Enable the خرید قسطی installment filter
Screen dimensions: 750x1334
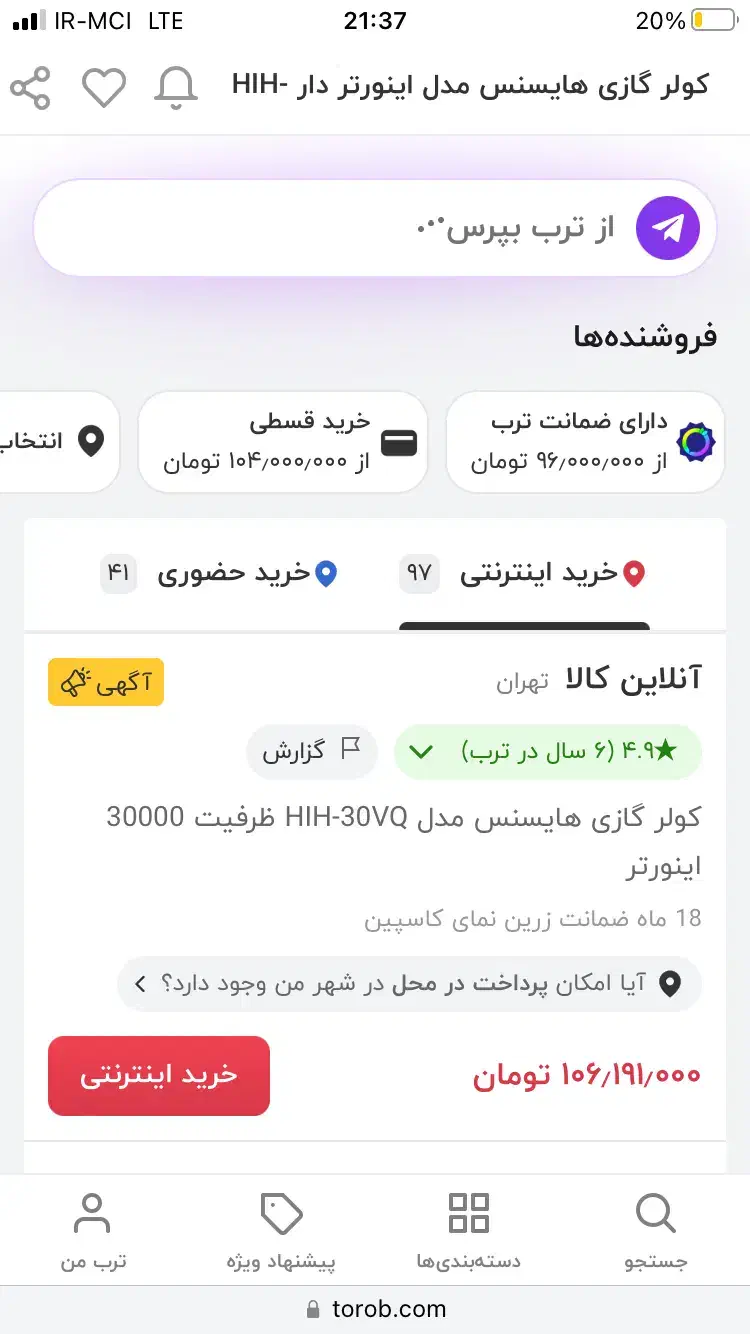pos(283,441)
